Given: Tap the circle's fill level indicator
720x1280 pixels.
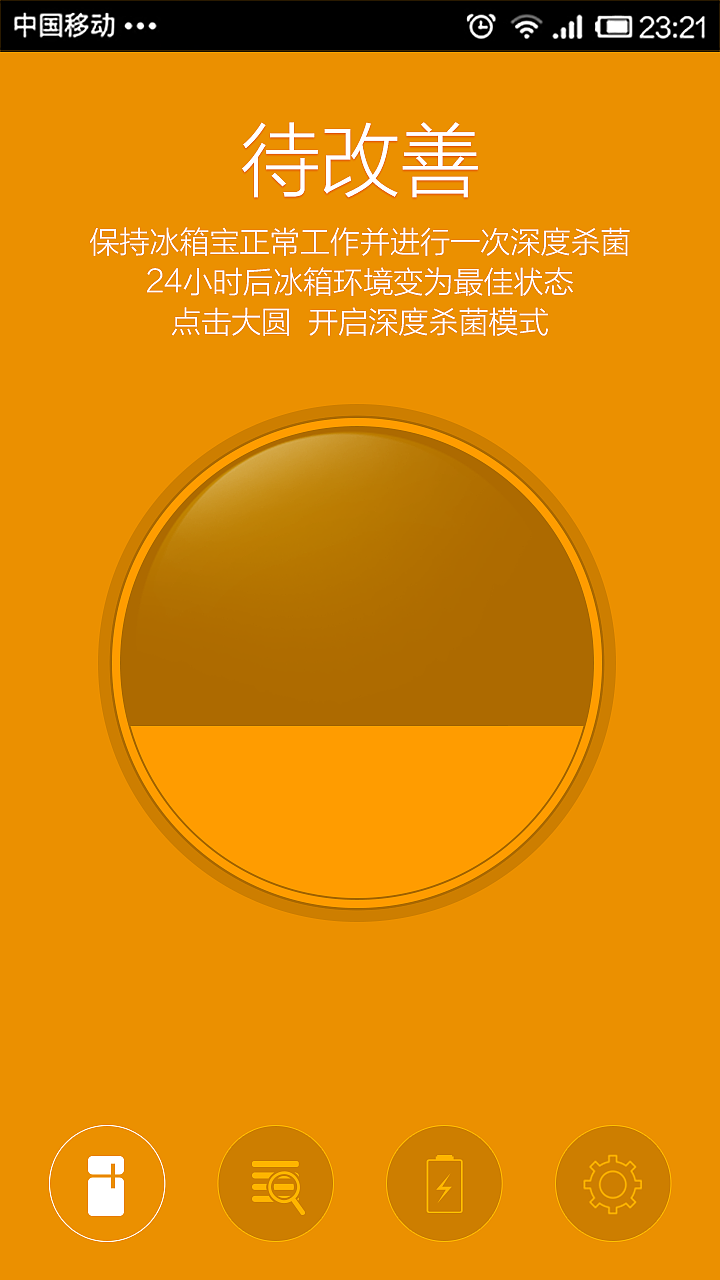Looking at the screenshot, I should click(x=360, y=727).
